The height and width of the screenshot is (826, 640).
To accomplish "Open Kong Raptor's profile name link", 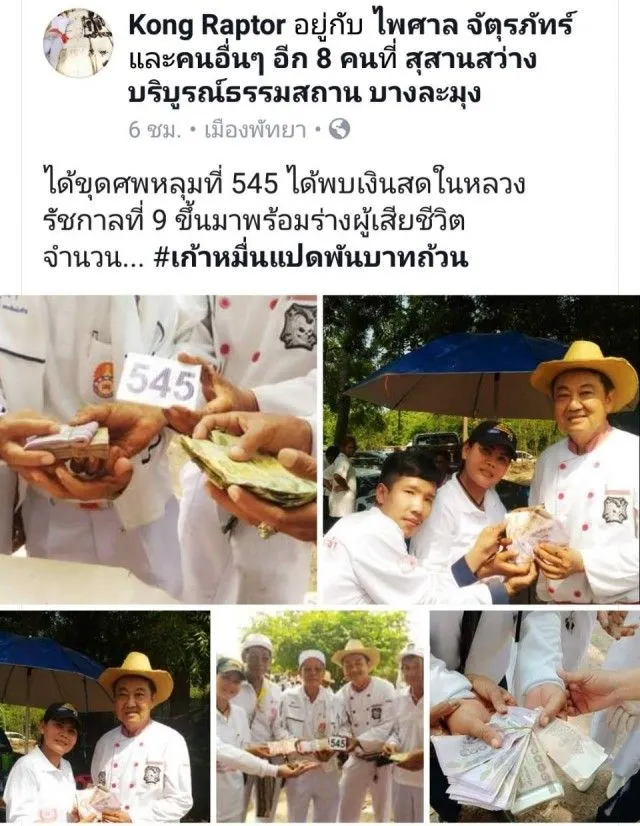I will 207,27.
